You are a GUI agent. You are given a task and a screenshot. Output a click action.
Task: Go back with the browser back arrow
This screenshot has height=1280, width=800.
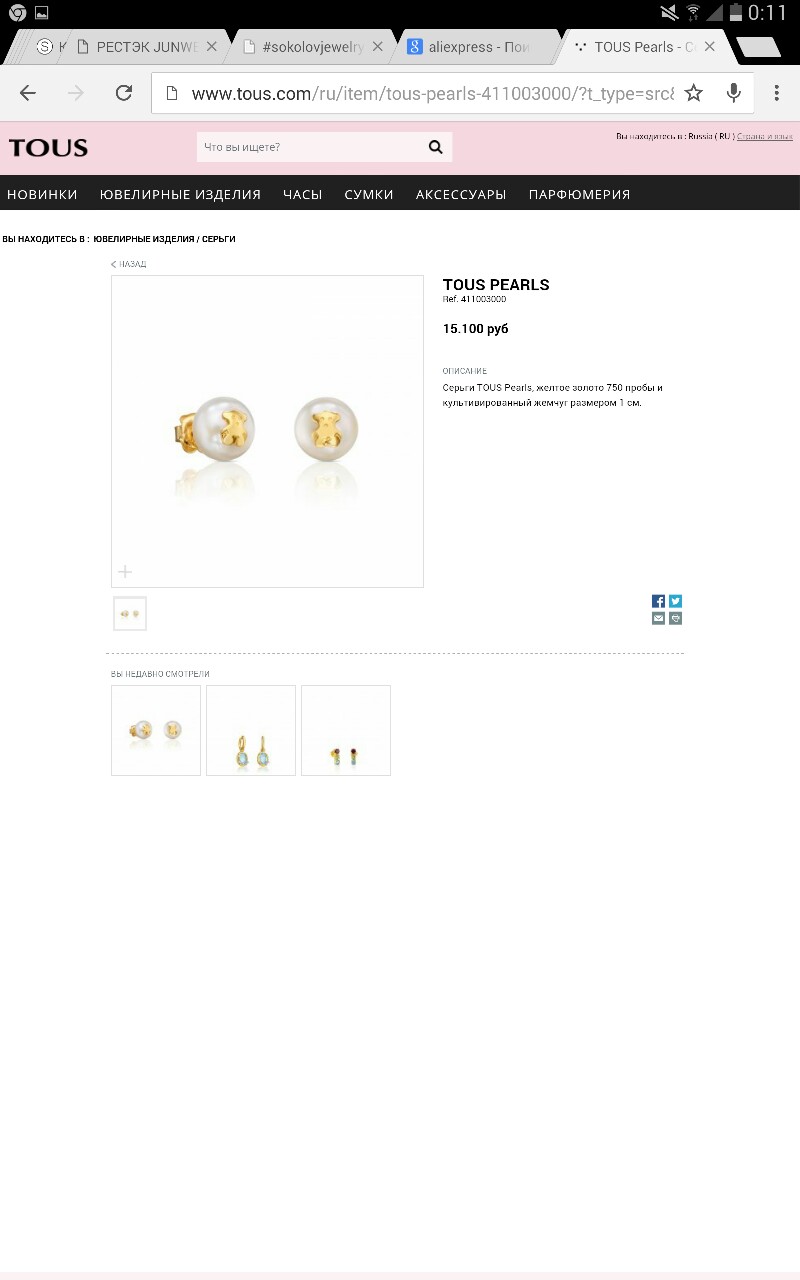28,93
